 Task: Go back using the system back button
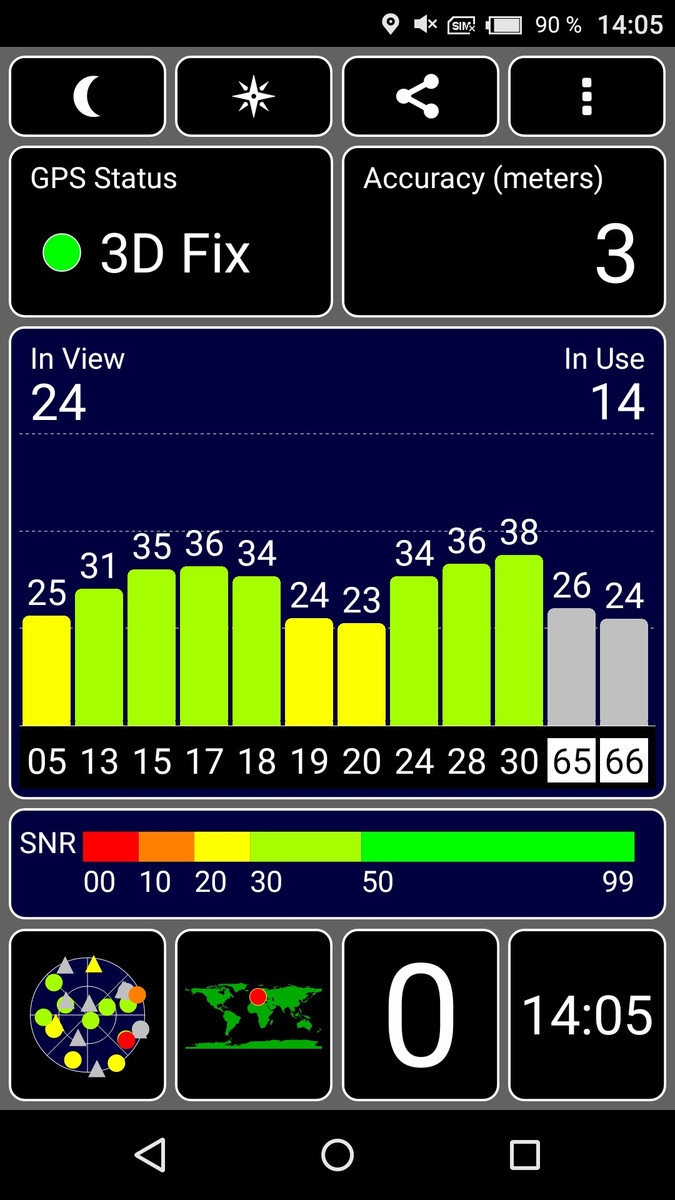[x=150, y=1155]
